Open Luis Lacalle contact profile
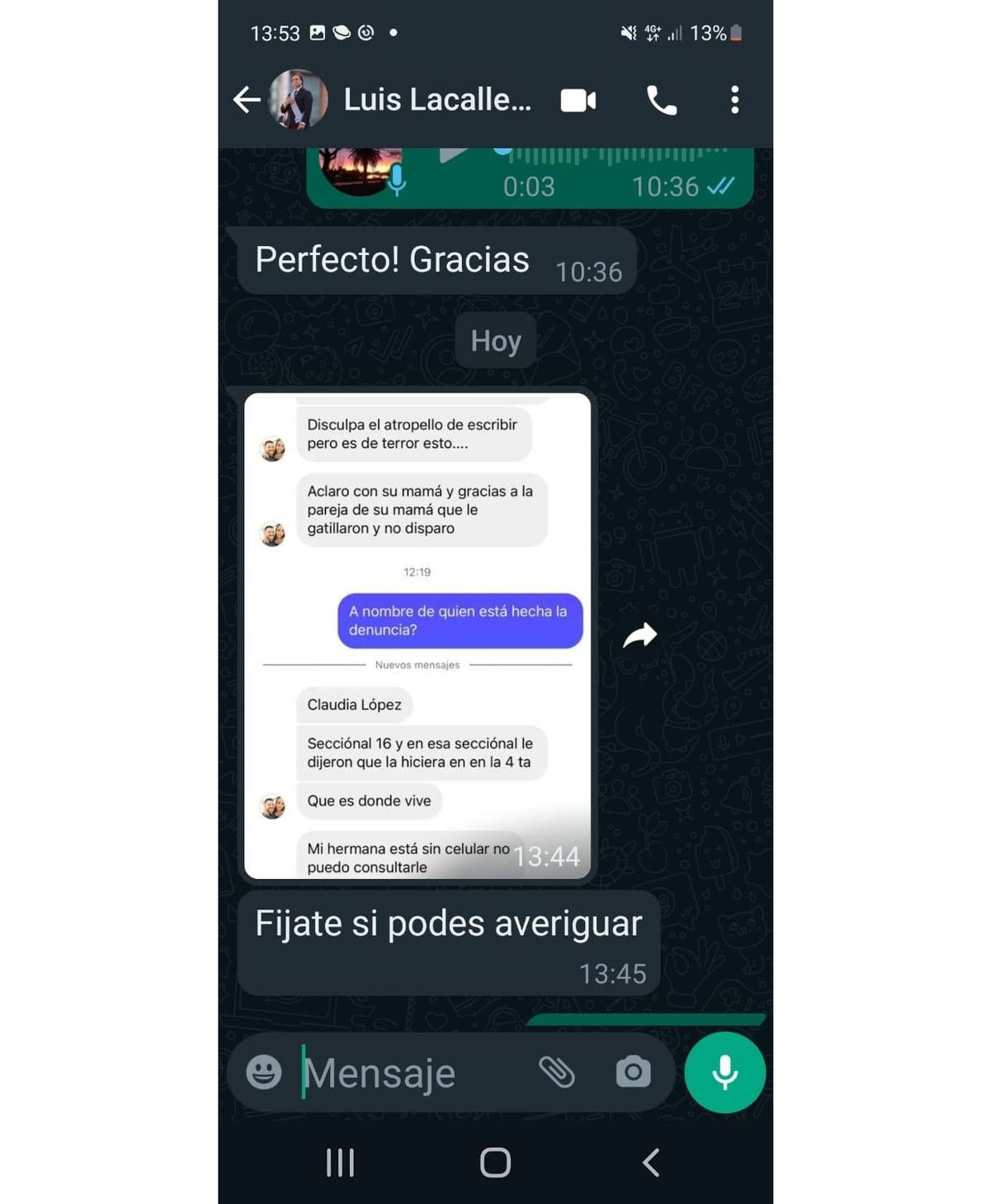The width and height of the screenshot is (990, 1204). click(437, 100)
